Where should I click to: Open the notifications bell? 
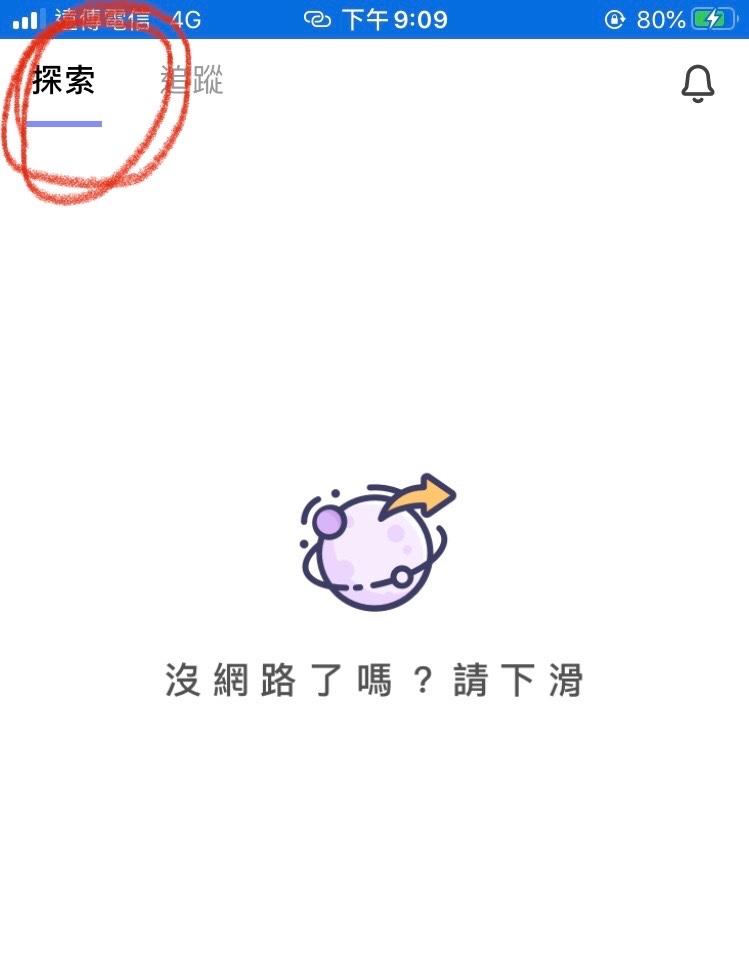pyautogui.click(x=697, y=84)
